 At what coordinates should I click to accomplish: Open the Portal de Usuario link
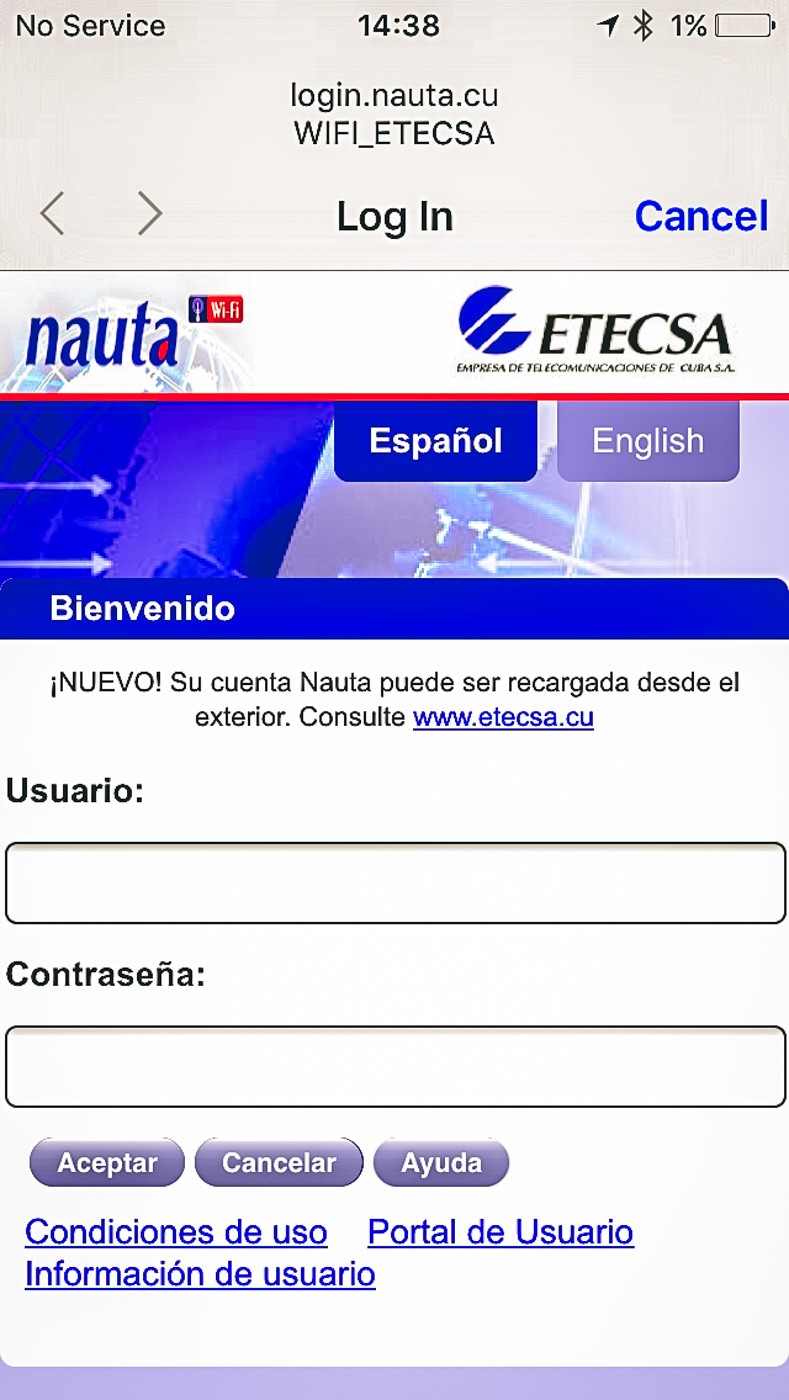pyautogui.click(x=500, y=1232)
